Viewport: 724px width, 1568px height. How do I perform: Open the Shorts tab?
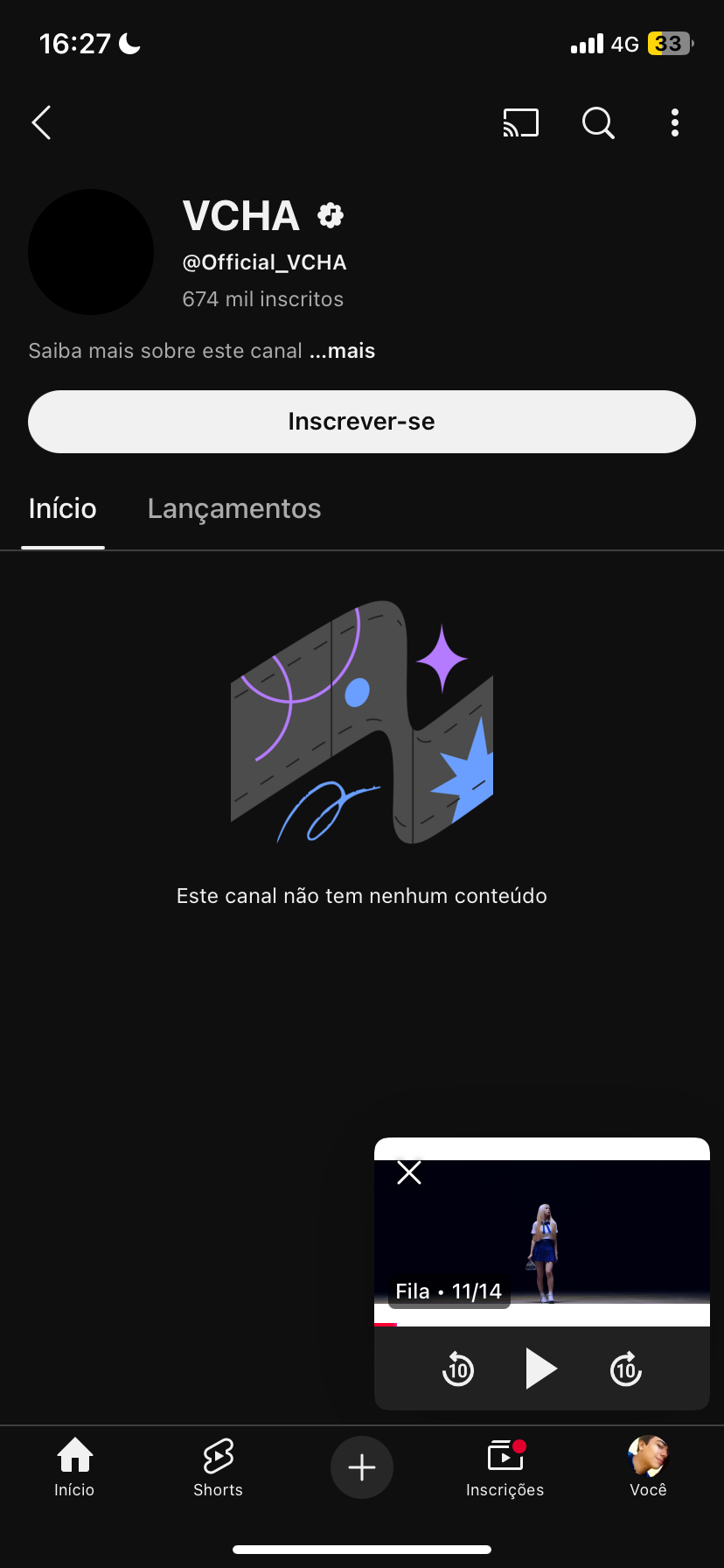click(x=218, y=1467)
